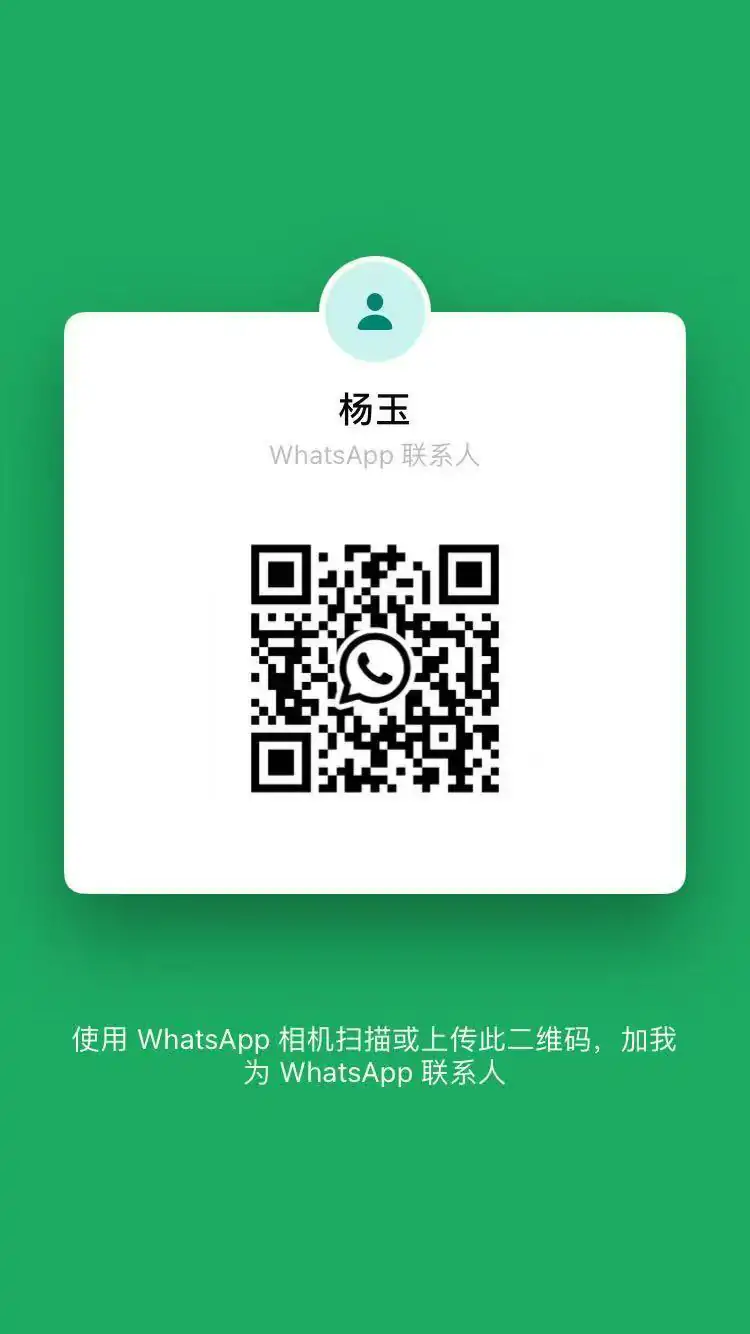Click the WhatsApp 联系人 subtitle label

[x=375, y=457]
